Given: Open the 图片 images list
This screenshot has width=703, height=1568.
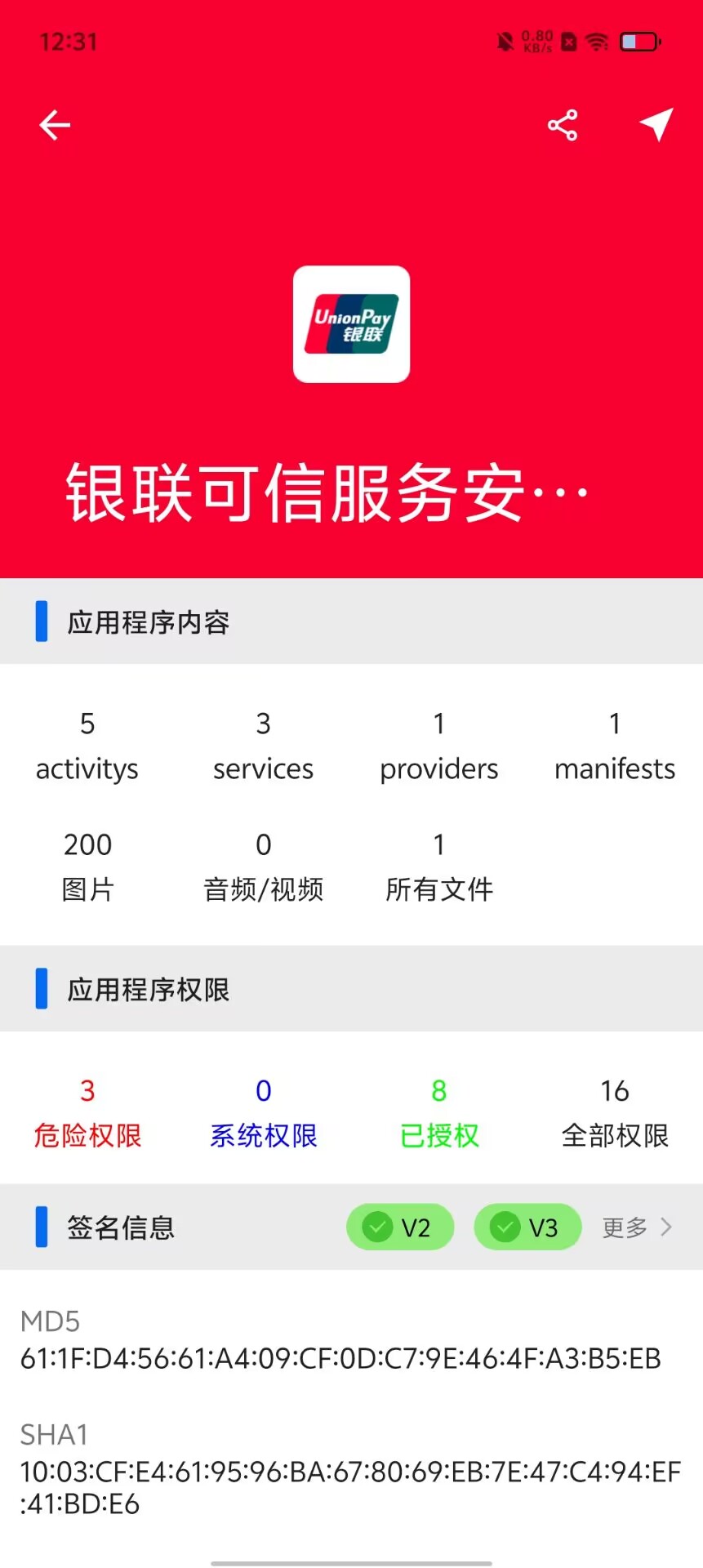Looking at the screenshot, I should [x=87, y=866].
